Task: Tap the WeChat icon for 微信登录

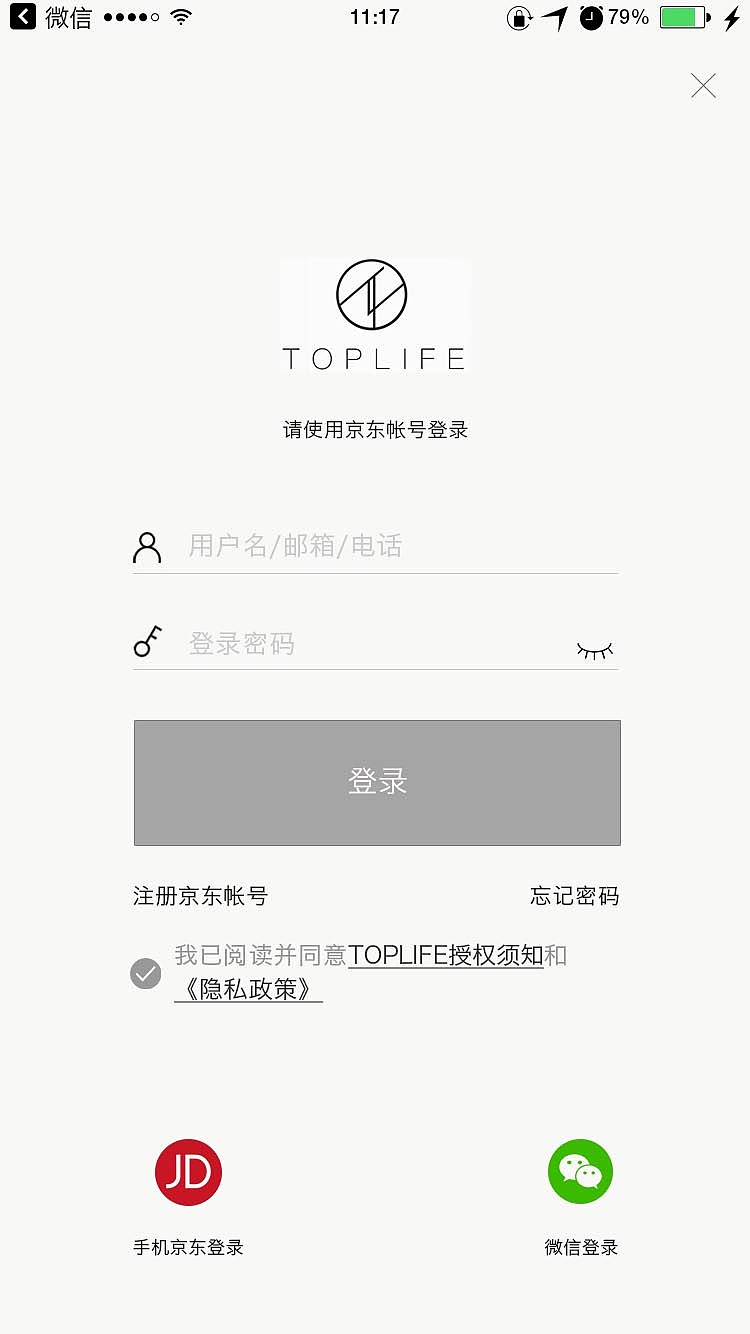Action: coord(580,1171)
